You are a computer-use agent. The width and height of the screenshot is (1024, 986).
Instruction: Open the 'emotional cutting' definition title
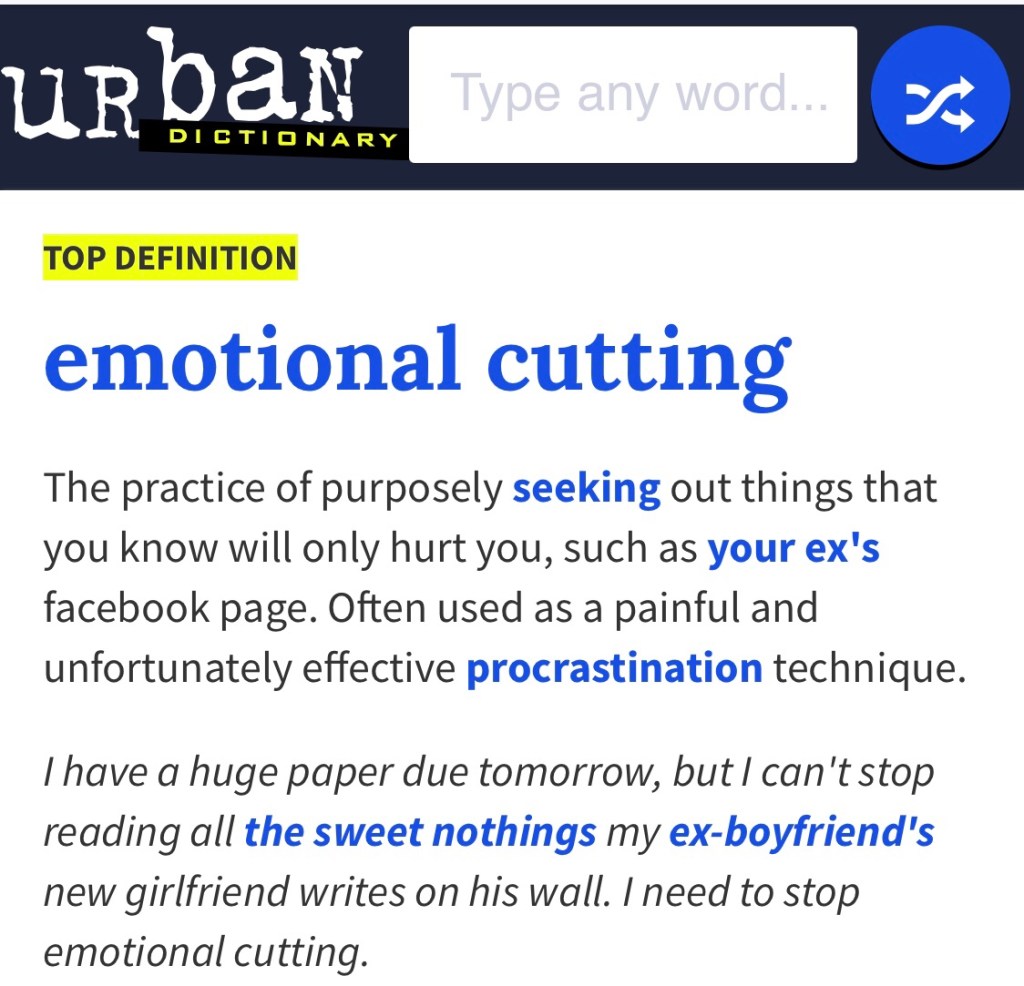(x=417, y=360)
